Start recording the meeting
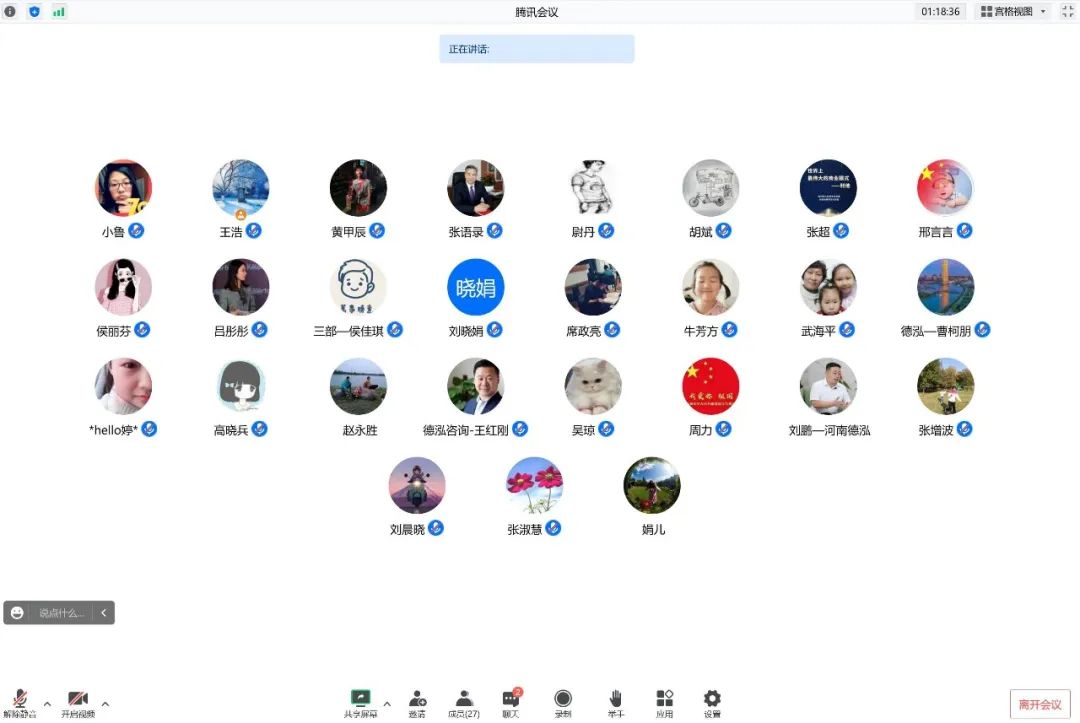1080x723 pixels. (x=563, y=701)
